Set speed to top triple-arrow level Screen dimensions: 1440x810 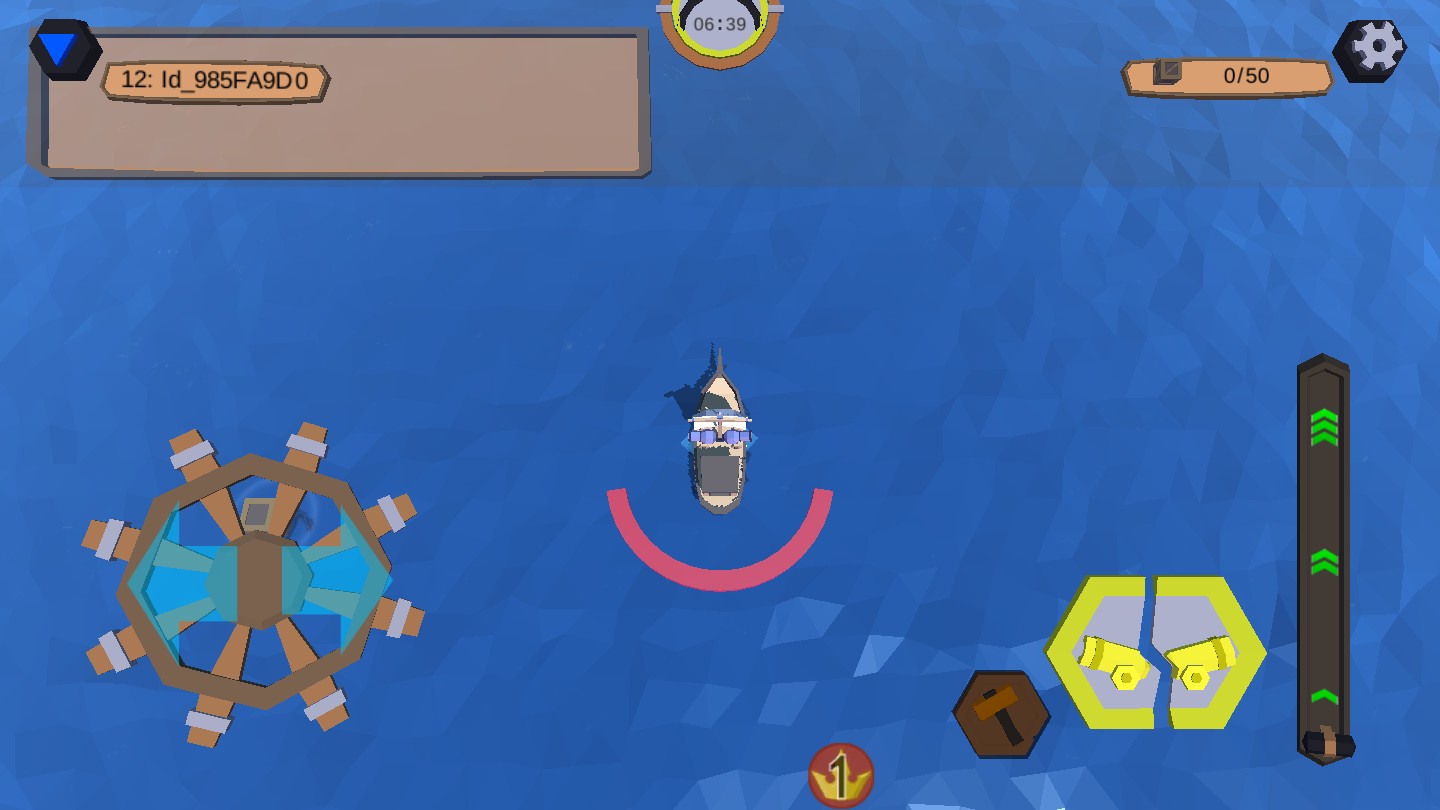pyautogui.click(x=1324, y=427)
